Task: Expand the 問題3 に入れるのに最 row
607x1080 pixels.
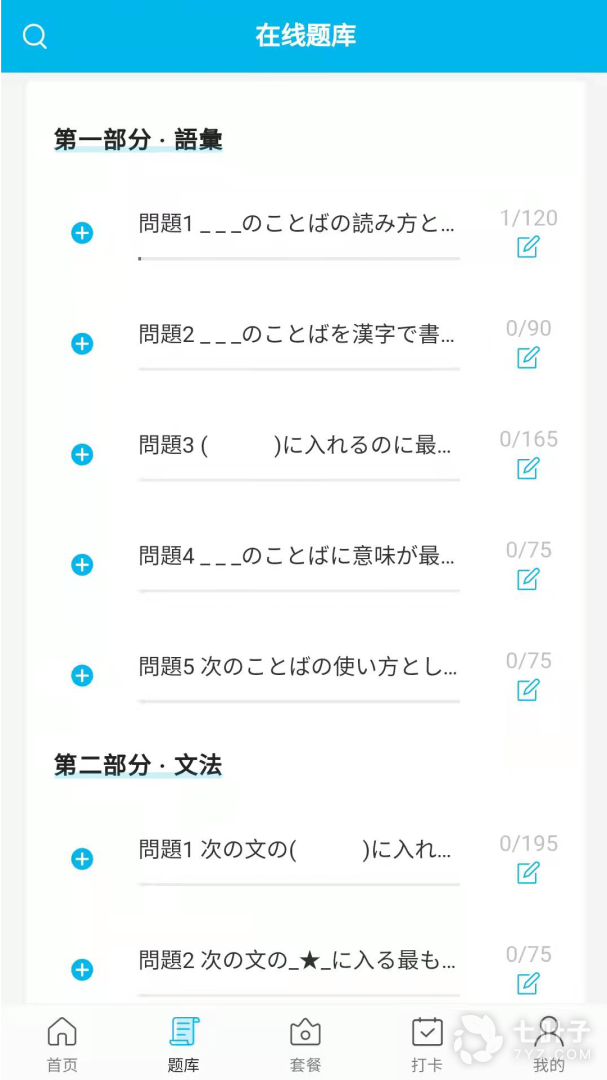Action: 82,455
